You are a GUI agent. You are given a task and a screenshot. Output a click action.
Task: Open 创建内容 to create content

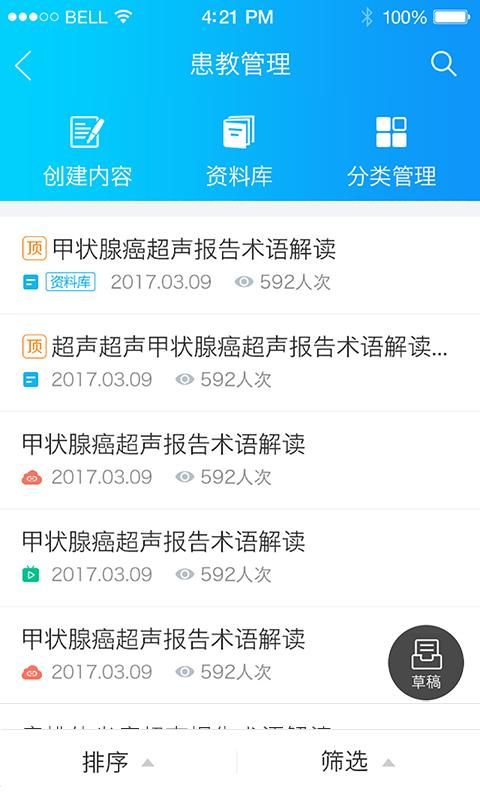pos(87,151)
